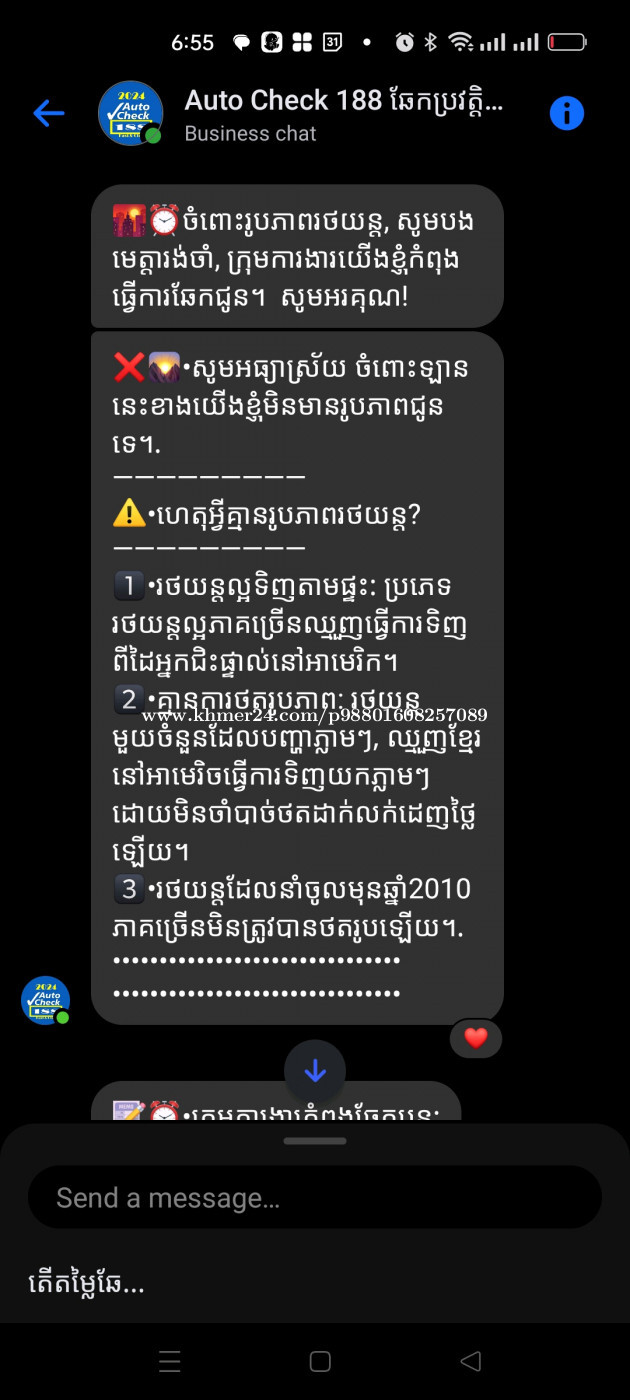Viewport: 630px width, 1400px height.
Task: Tap the system back triangle
Action: tap(470, 1361)
